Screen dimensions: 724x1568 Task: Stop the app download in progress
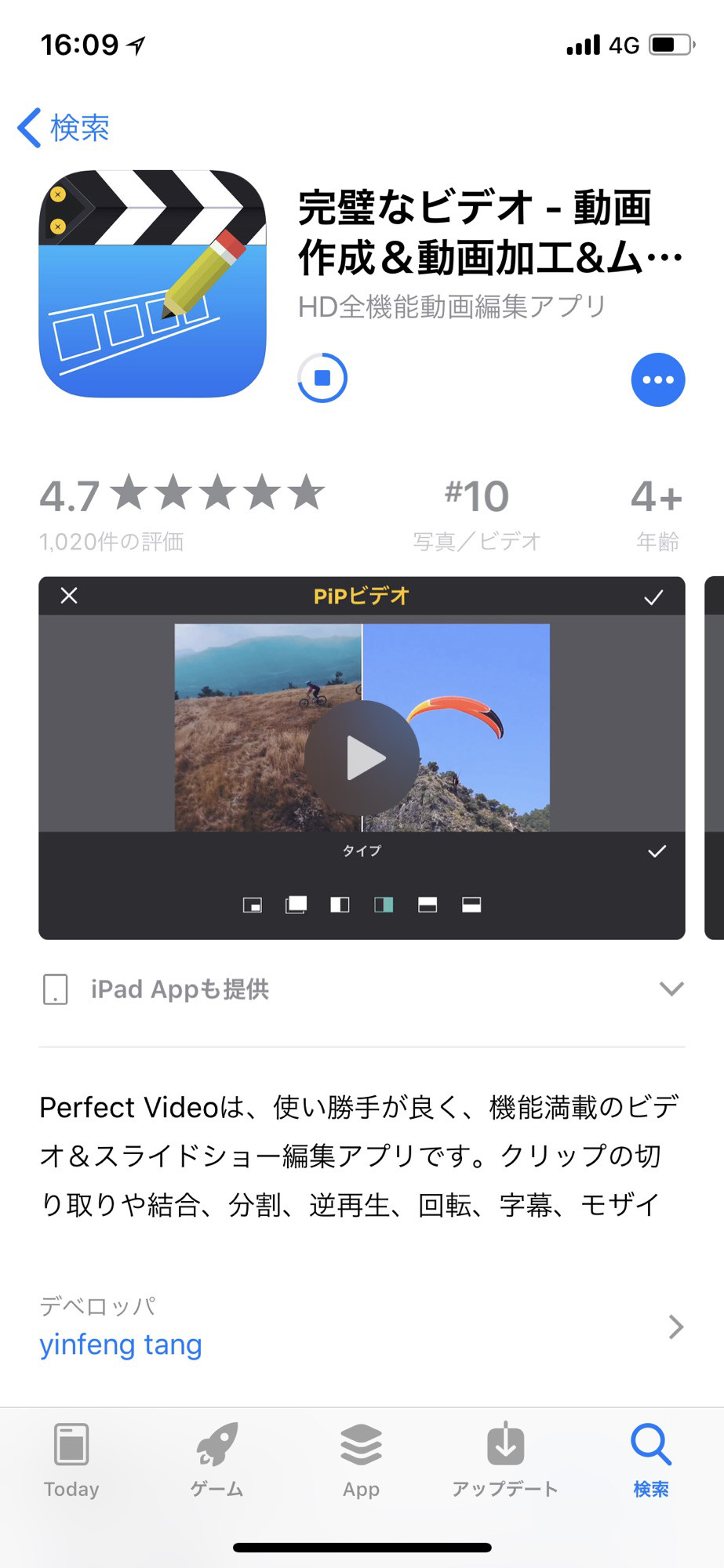(322, 379)
